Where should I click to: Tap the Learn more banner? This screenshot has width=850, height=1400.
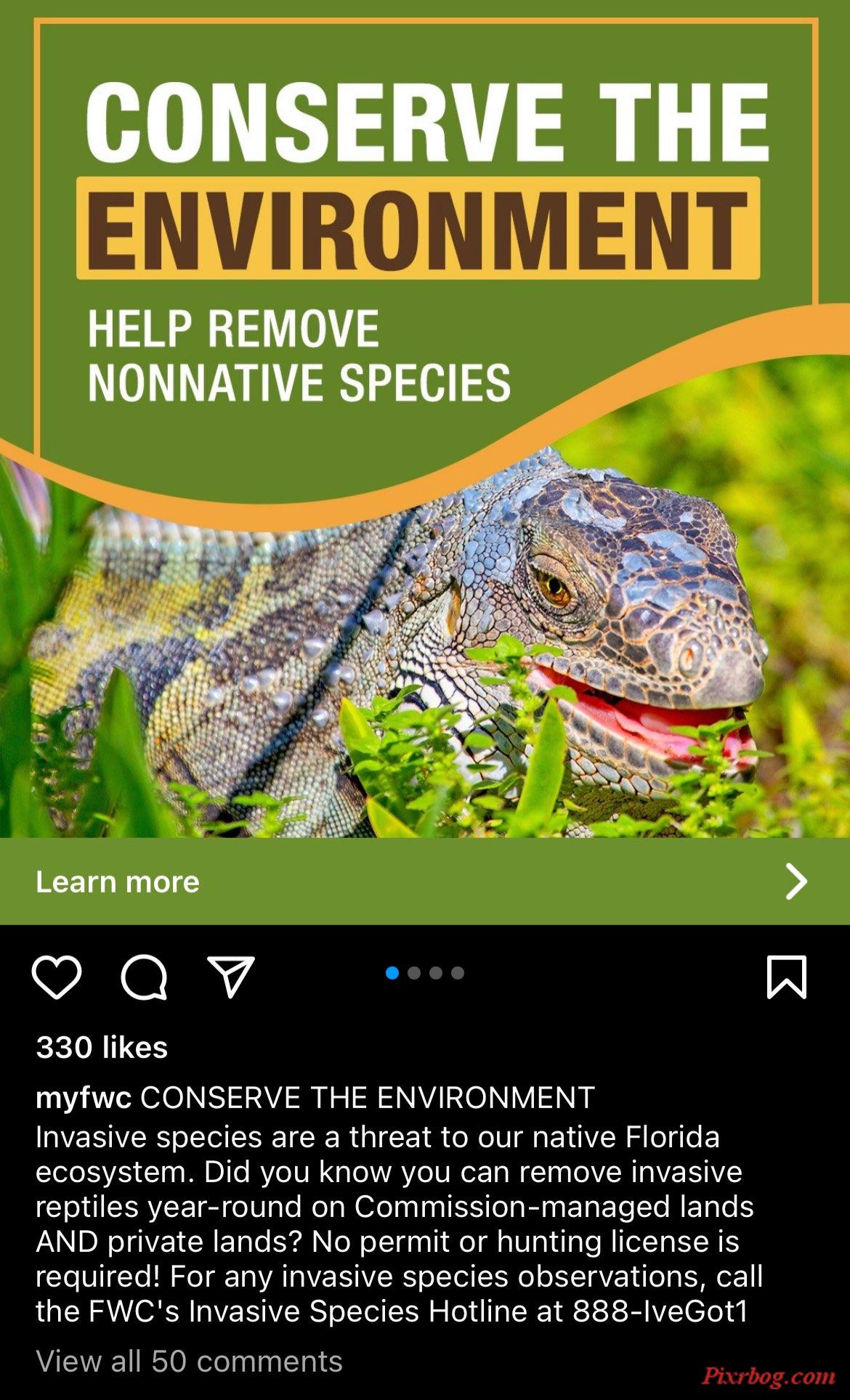[425, 882]
